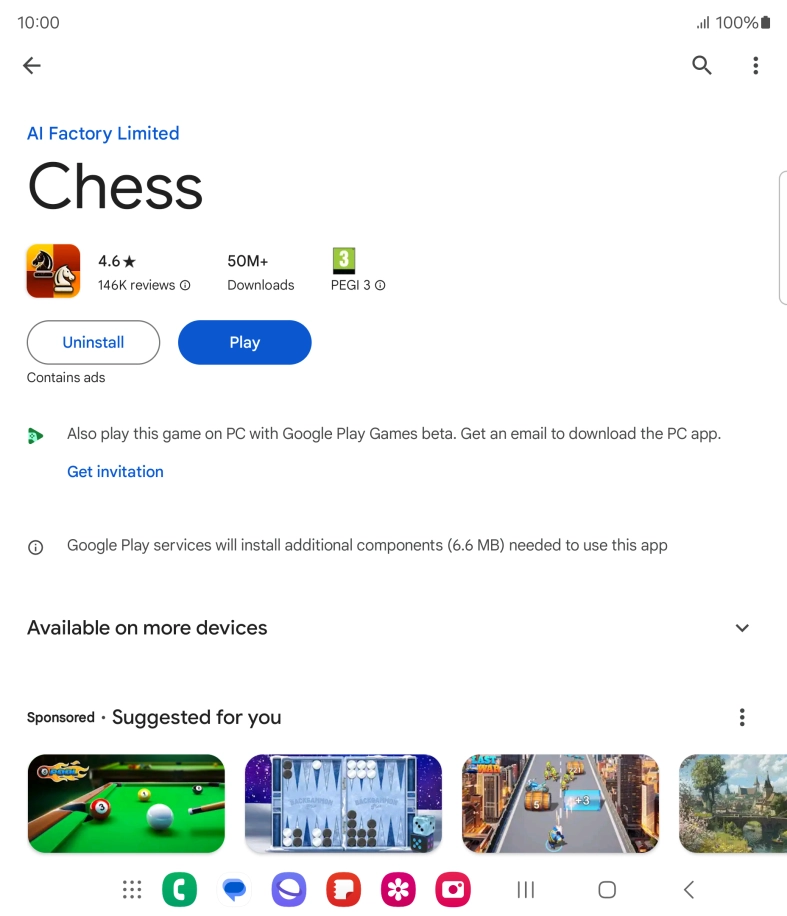
Task: Show recent apps
Action: [x=526, y=889]
